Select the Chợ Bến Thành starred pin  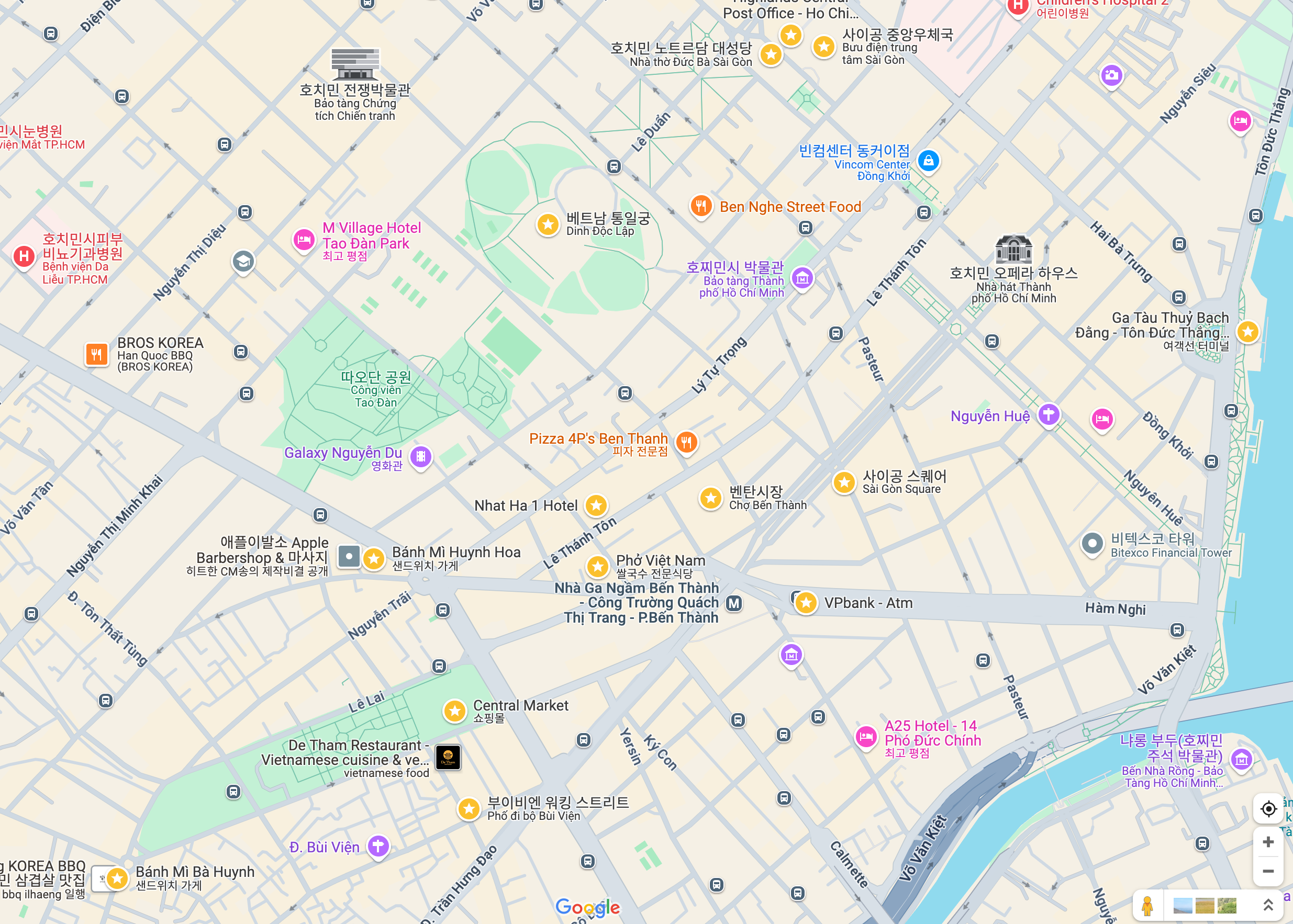711,498
